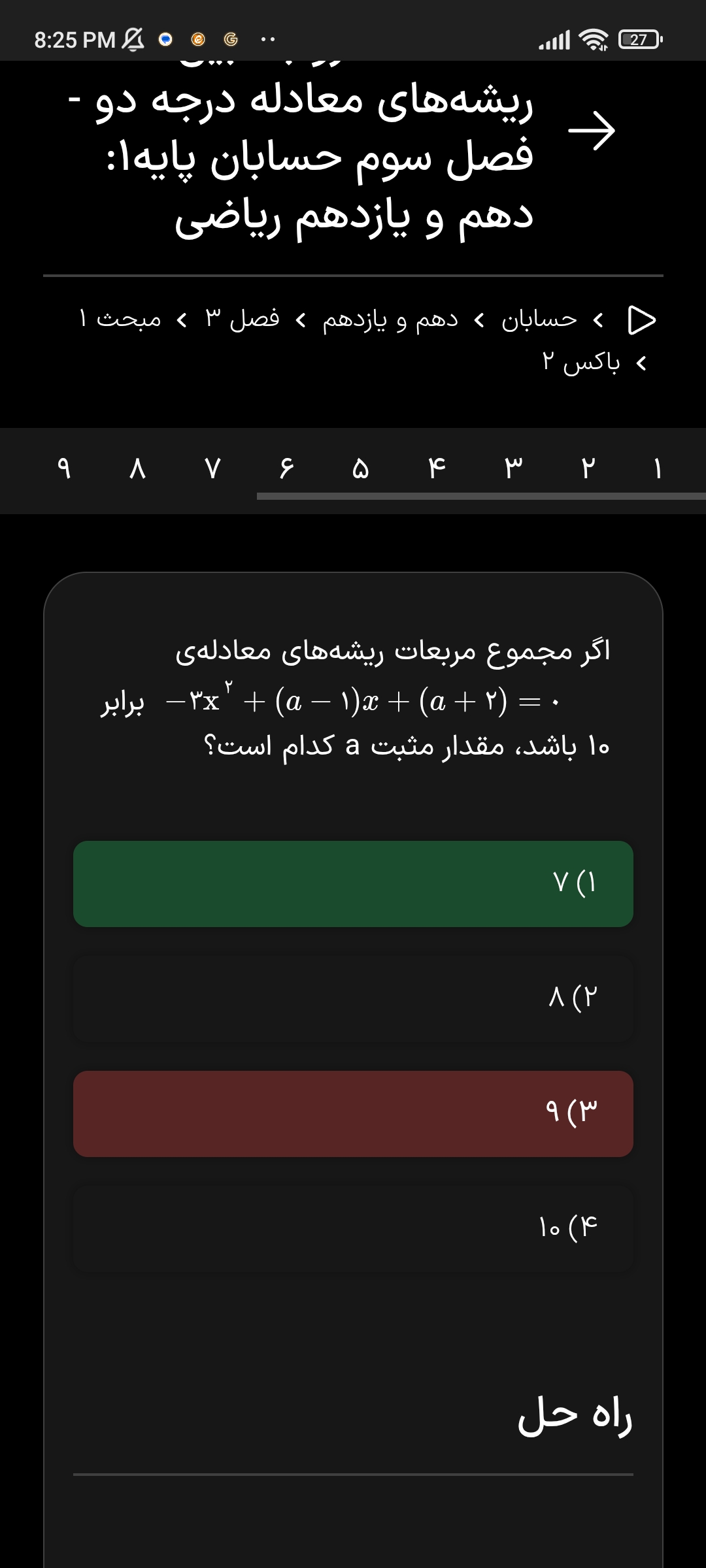Image resolution: width=706 pixels, height=1568 pixels.
Task: Switch to question ۹
Action: tap(63, 468)
